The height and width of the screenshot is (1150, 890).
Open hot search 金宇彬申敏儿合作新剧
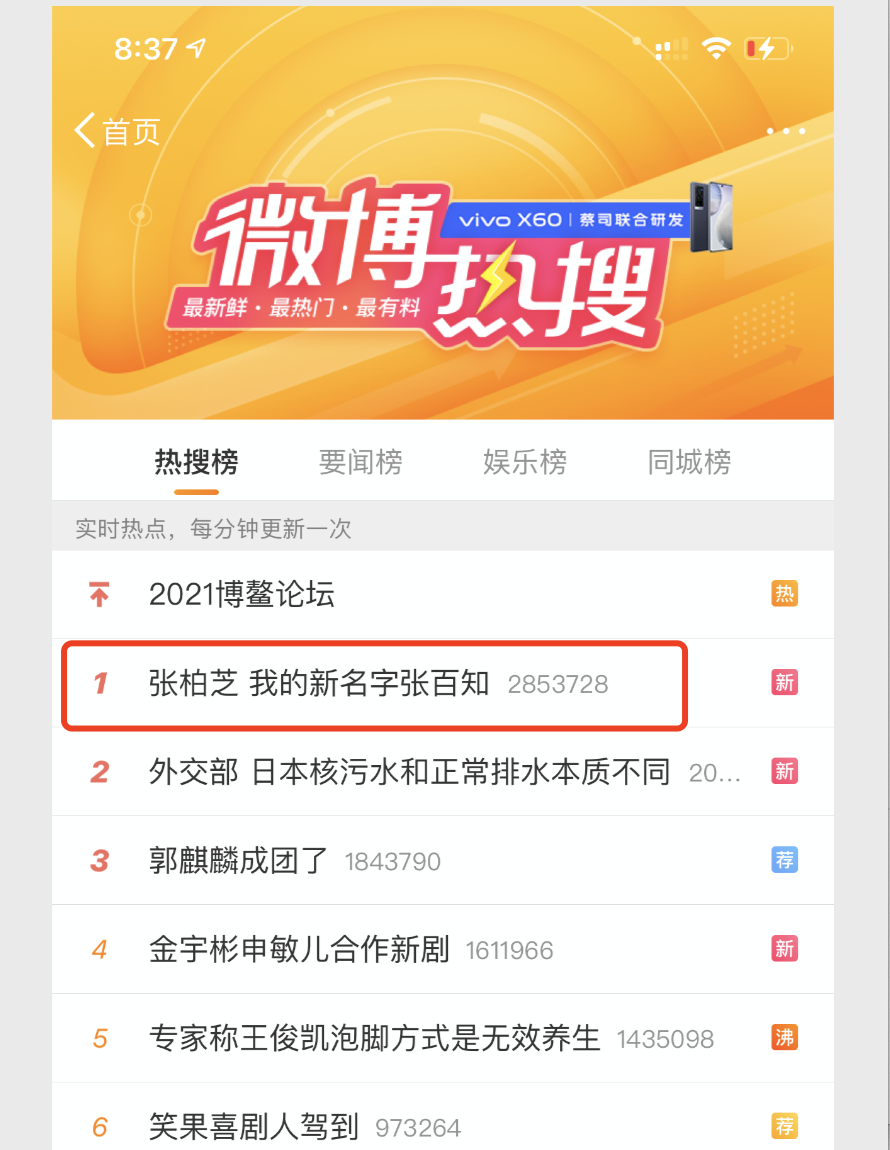(x=299, y=949)
